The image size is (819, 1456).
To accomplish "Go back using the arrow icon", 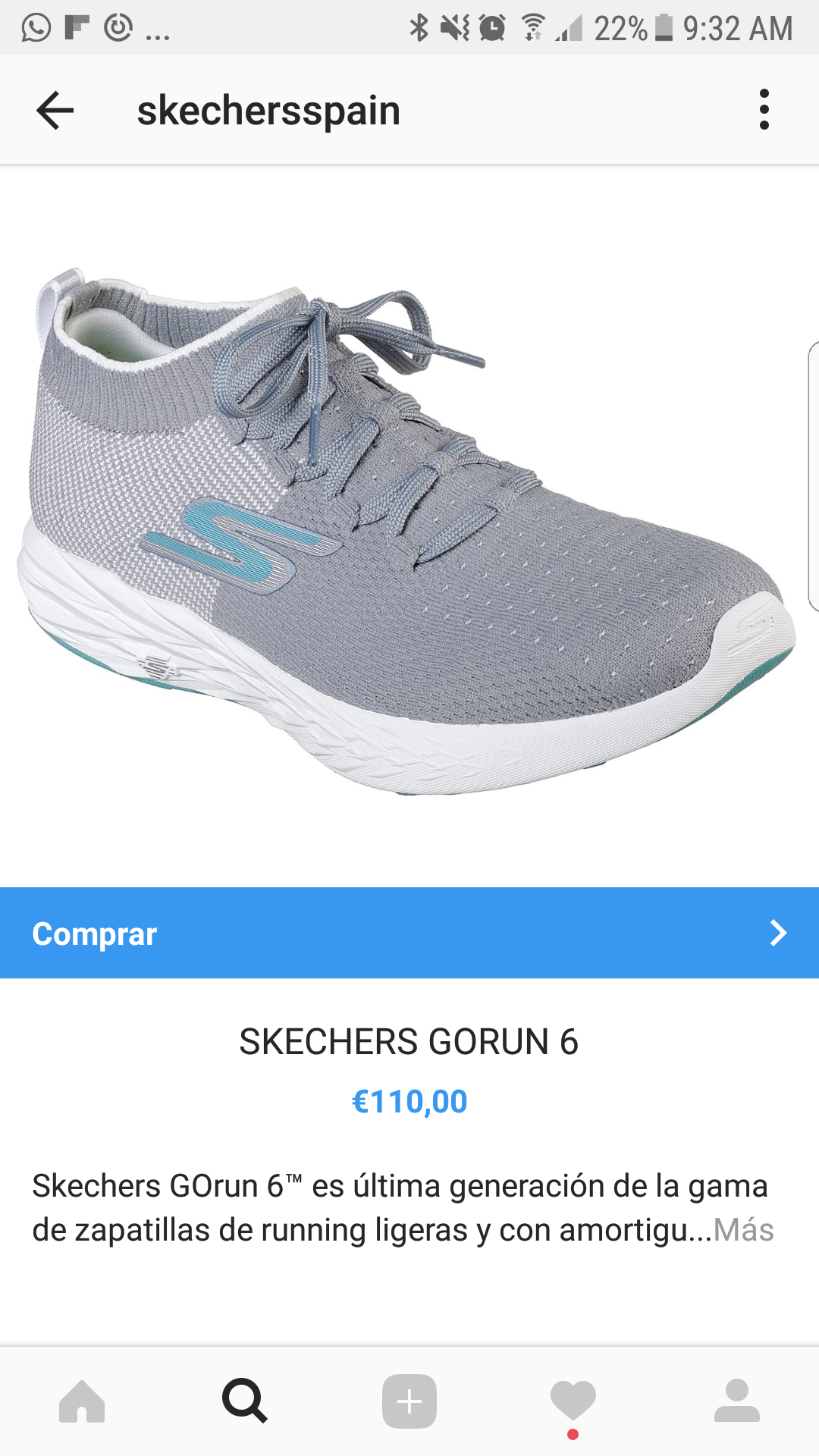I will tap(55, 110).
